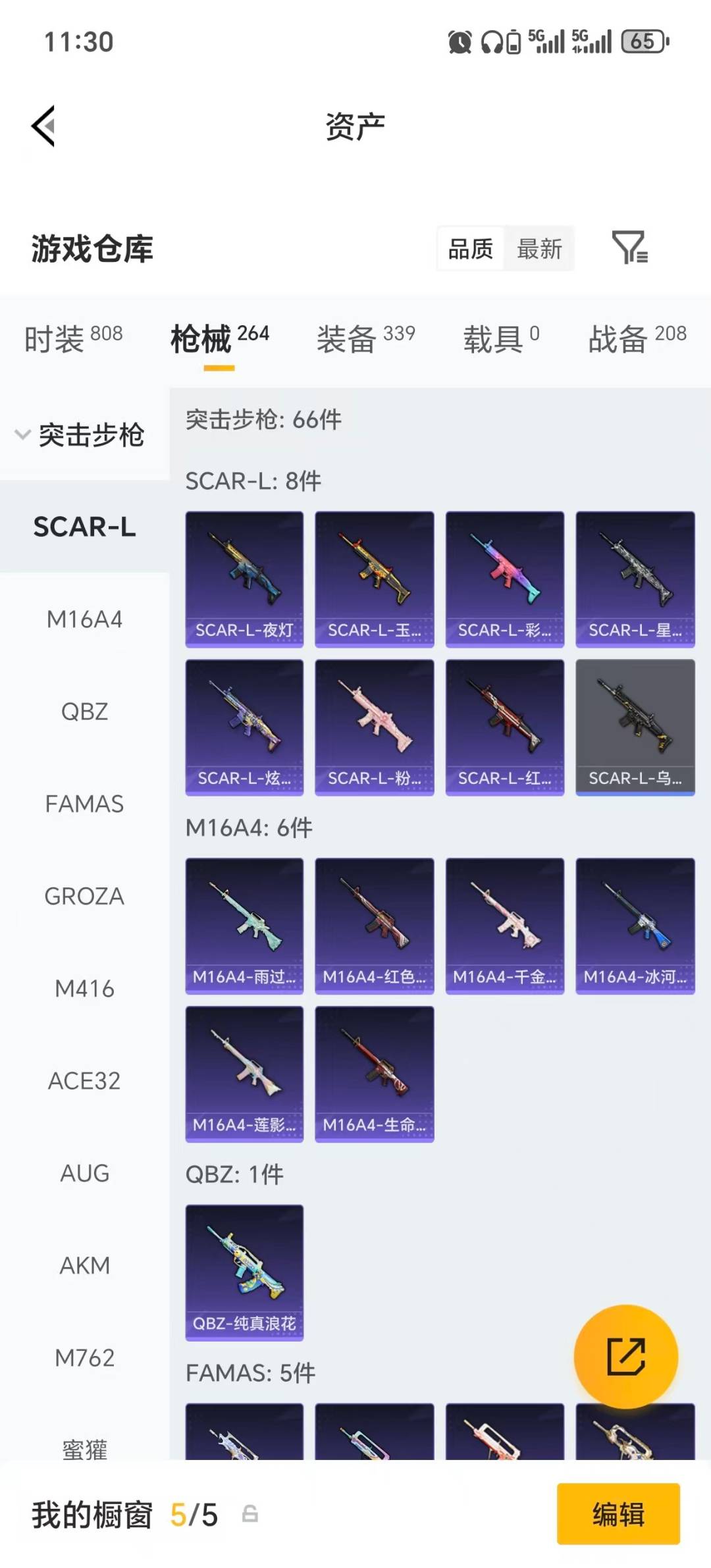The height and width of the screenshot is (1568, 711).
Task: Select GROZA in the sidebar
Action: tap(84, 896)
